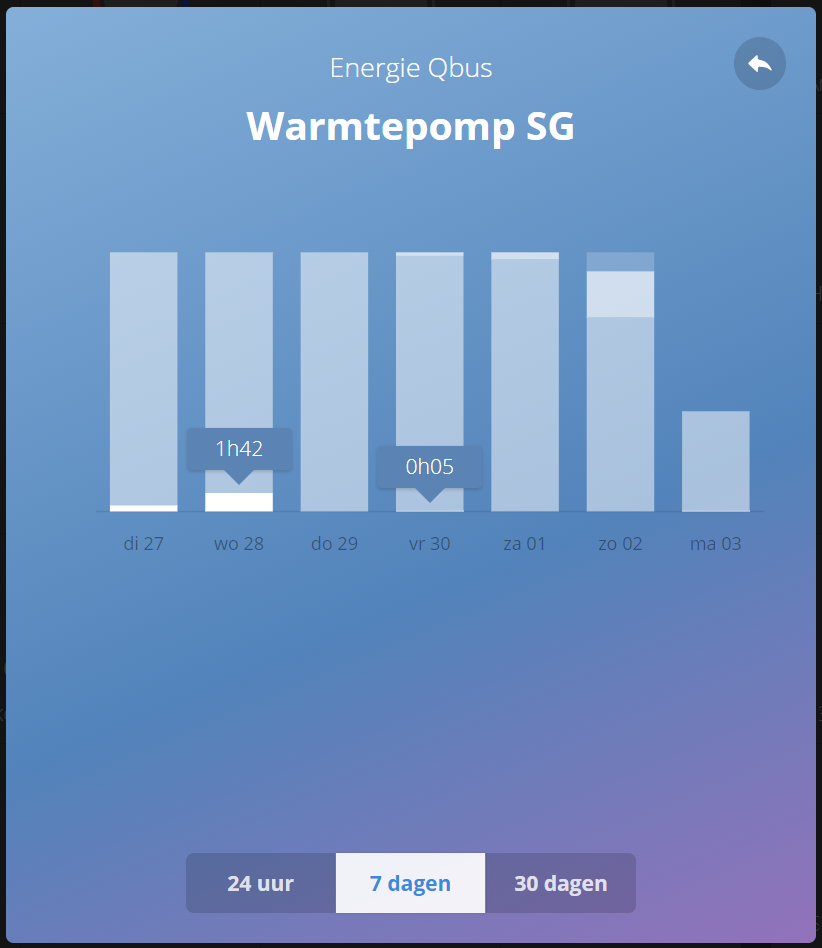Go back using the return arrow
The height and width of the screenshot is (948, 822).
[759, 64]
